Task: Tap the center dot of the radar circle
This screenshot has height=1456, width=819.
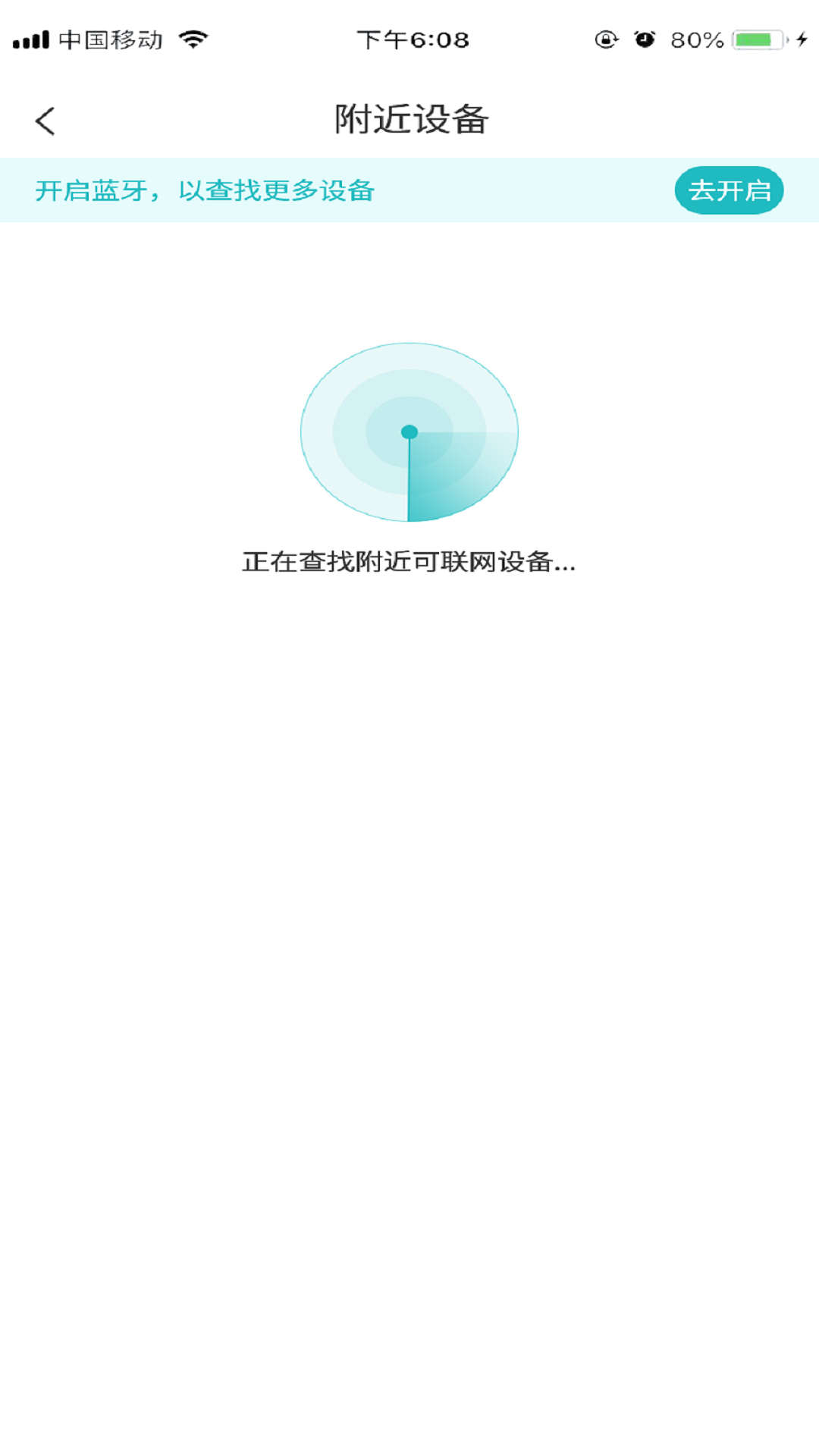Action: click(410, 431)
